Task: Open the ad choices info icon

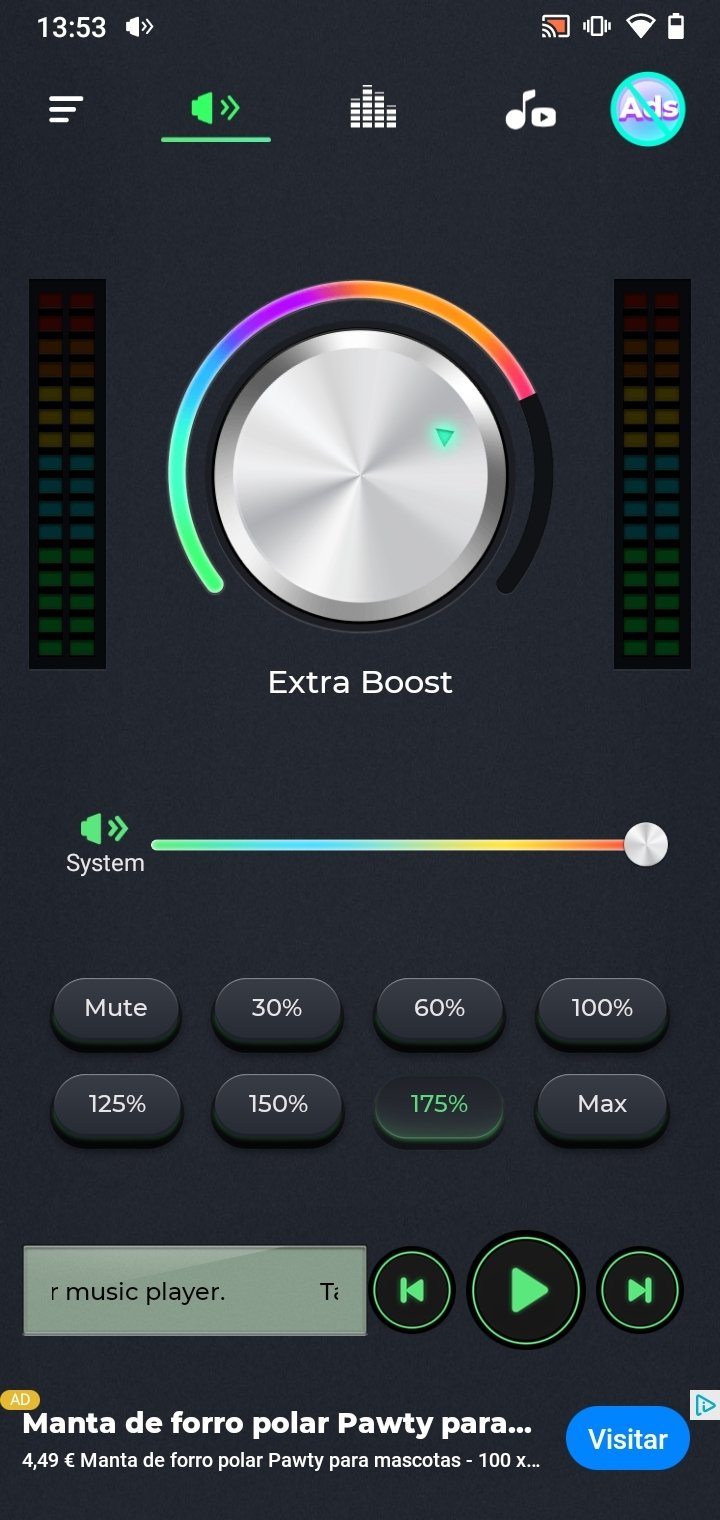Action: tap(705, 1405)
